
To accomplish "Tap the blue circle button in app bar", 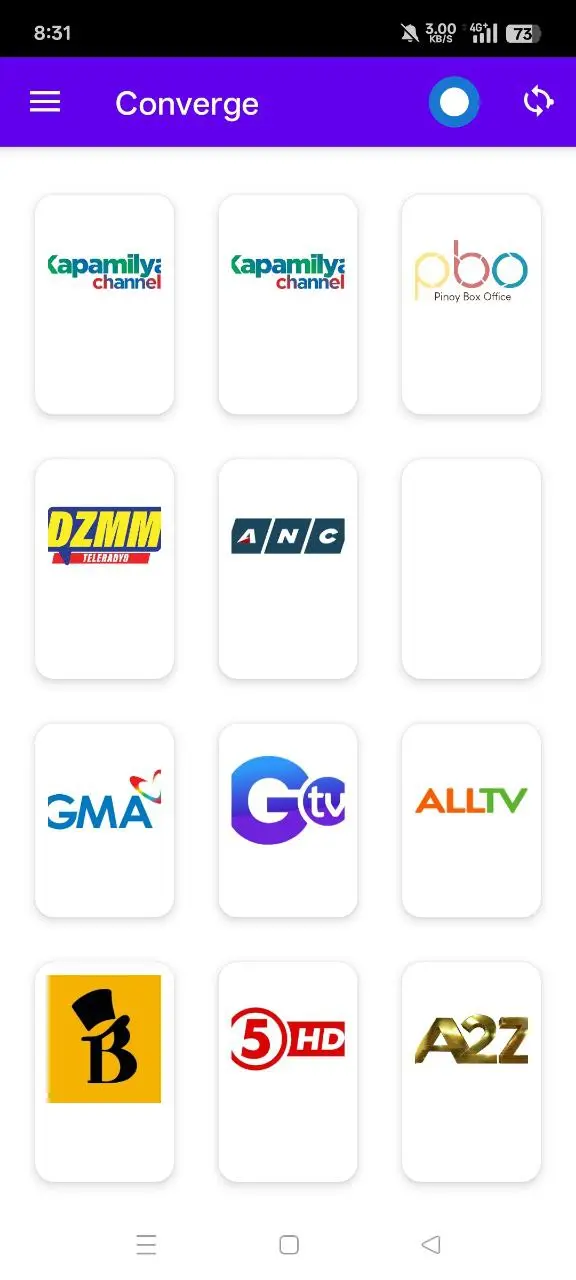I will (x=454, y=102).
